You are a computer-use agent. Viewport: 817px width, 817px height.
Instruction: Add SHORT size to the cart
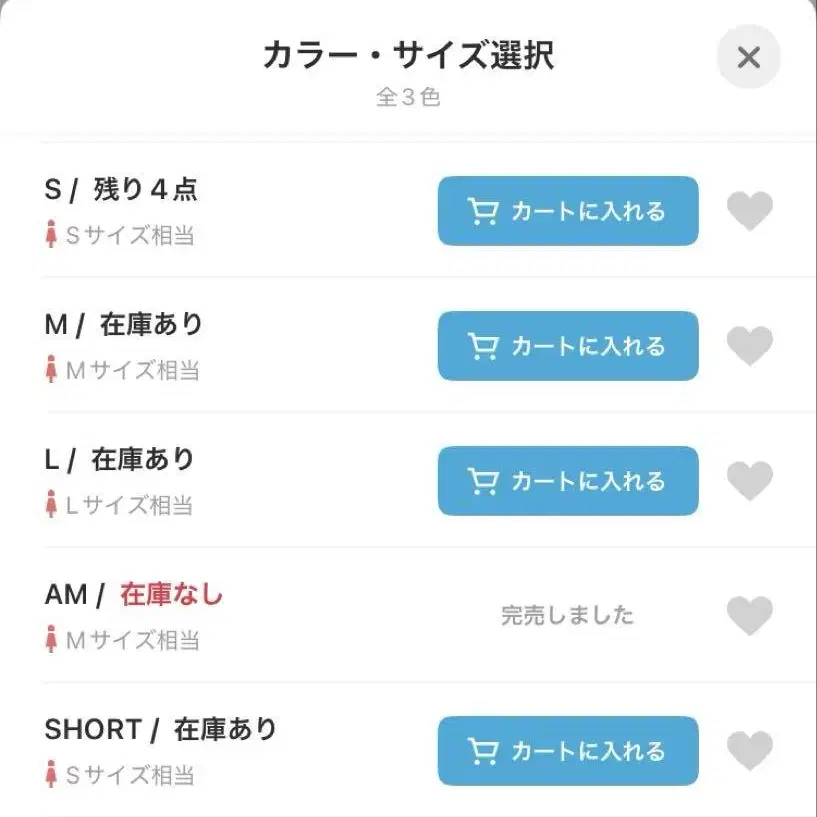click(567, 751)
